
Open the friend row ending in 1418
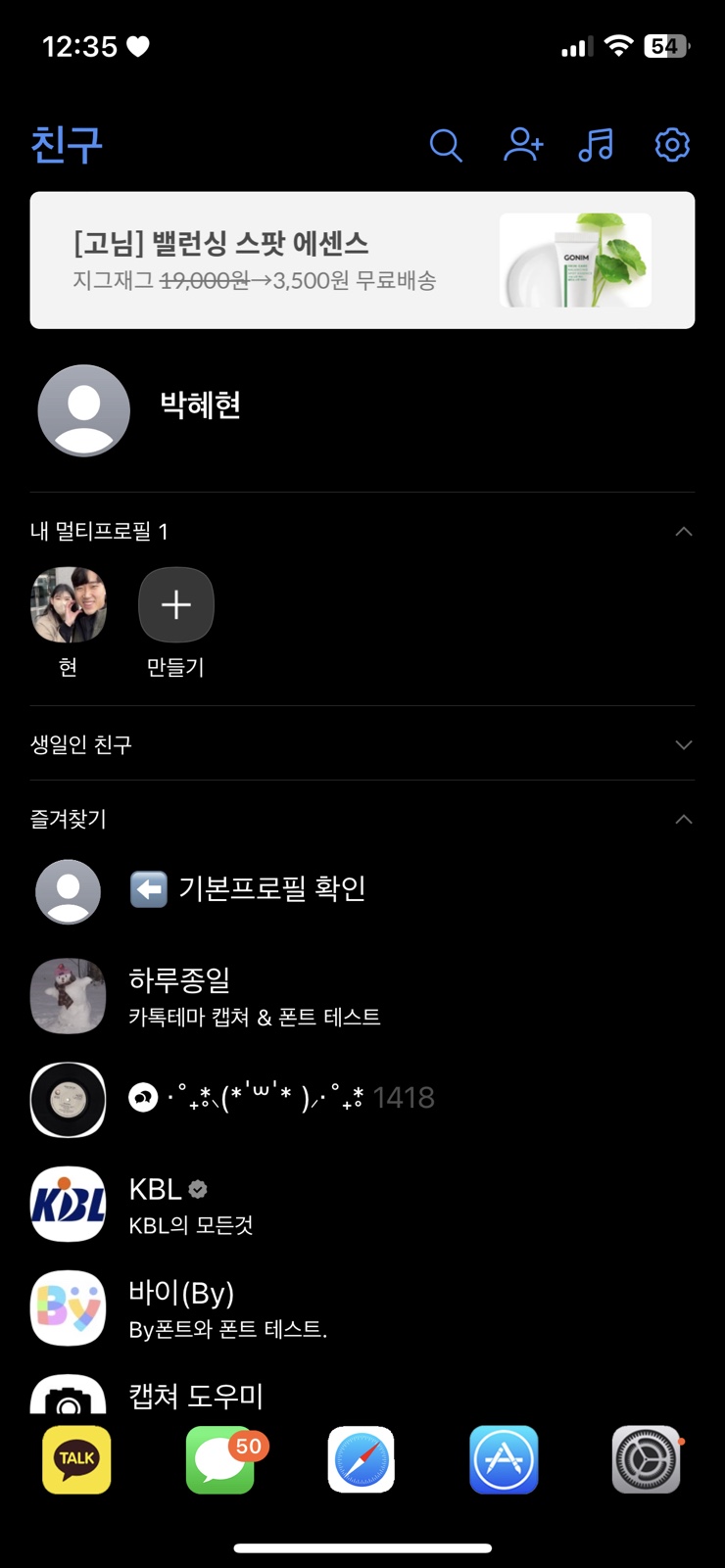tap(282, 1098)
